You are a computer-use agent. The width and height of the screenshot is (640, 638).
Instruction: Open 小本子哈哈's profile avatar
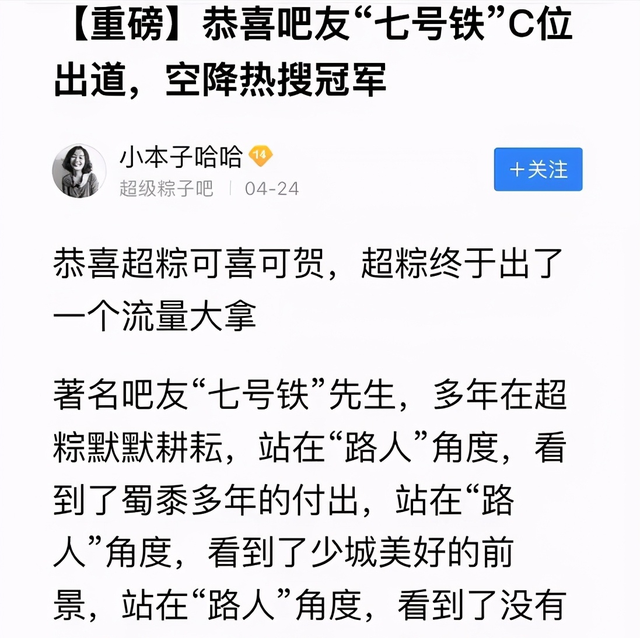point(80,171)
